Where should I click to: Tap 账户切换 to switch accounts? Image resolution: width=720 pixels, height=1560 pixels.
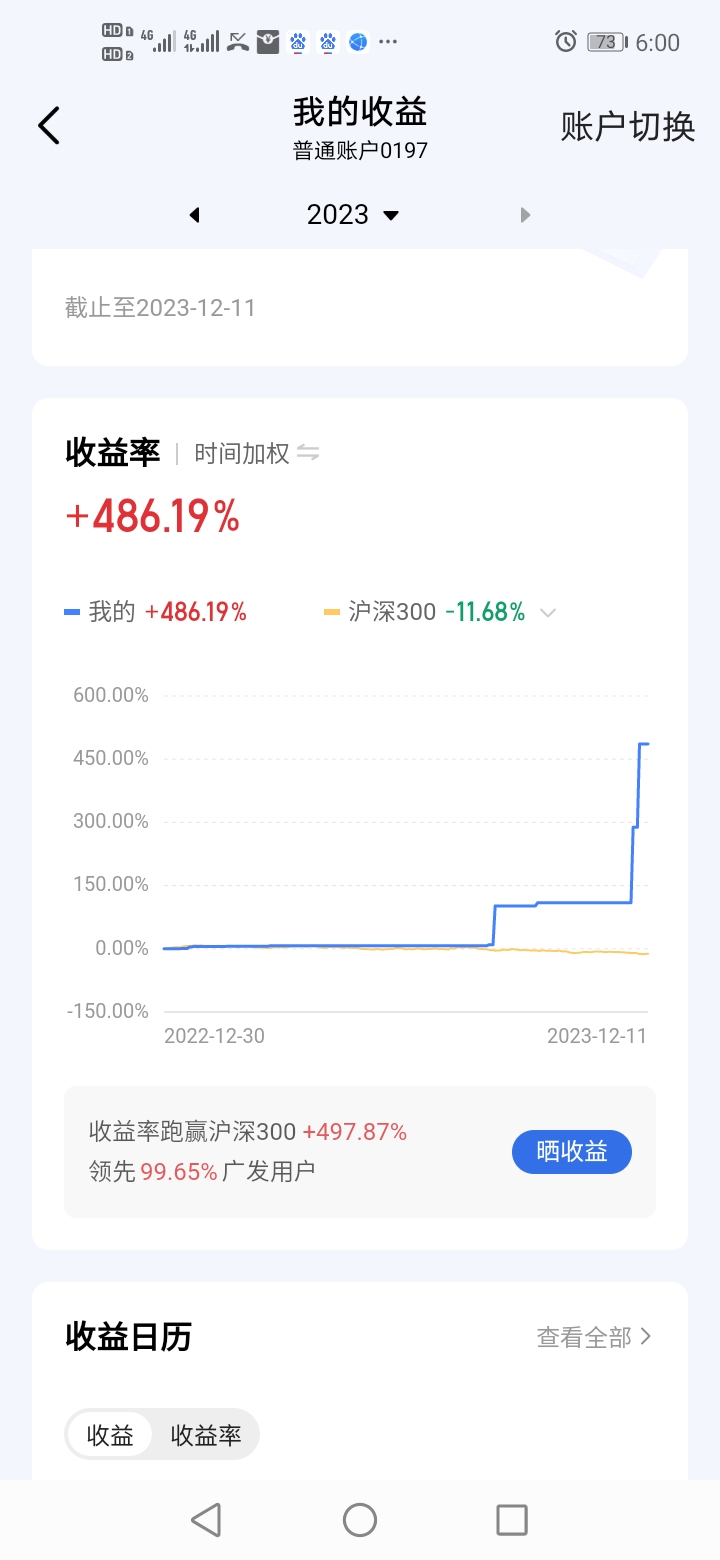tap(627, 127)
